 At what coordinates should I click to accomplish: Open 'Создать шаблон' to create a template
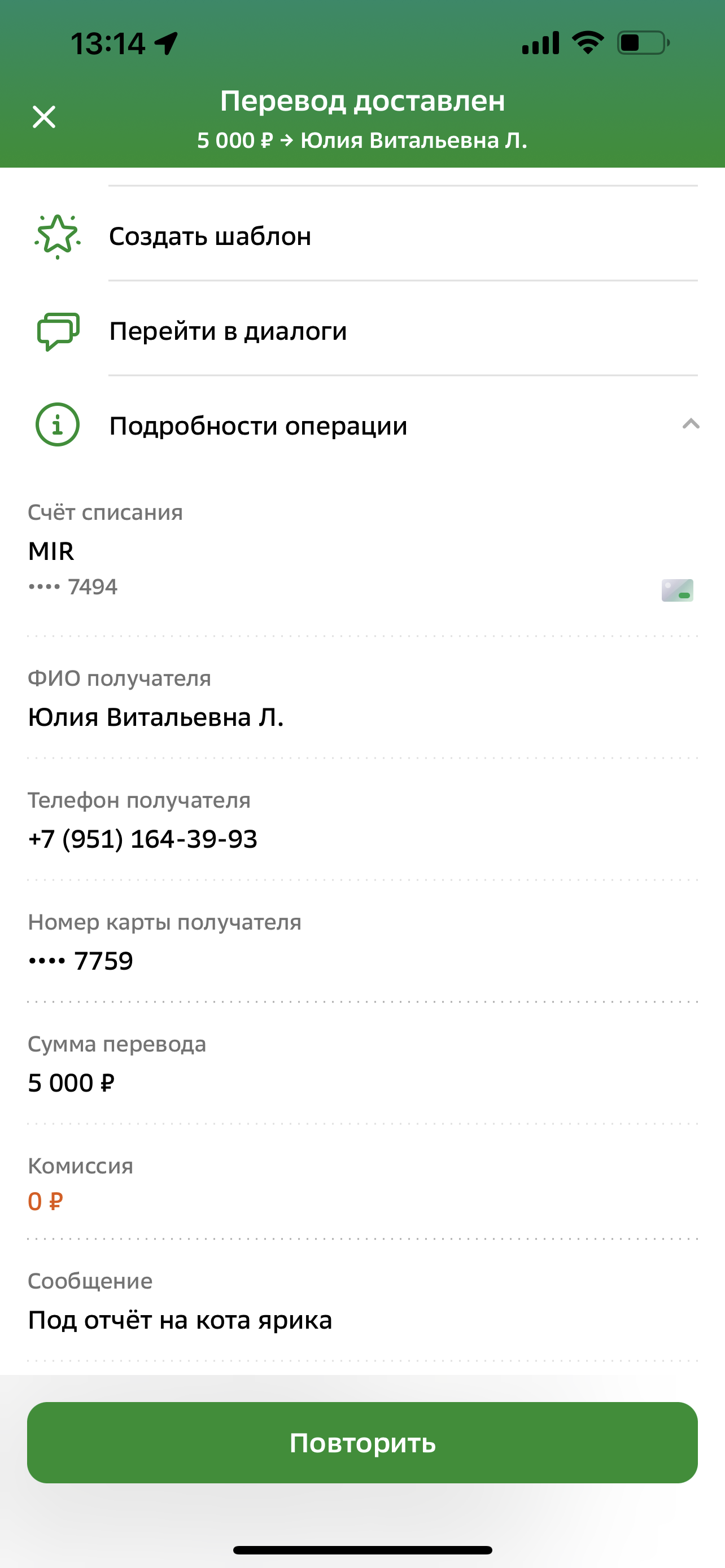click(363, 236)
